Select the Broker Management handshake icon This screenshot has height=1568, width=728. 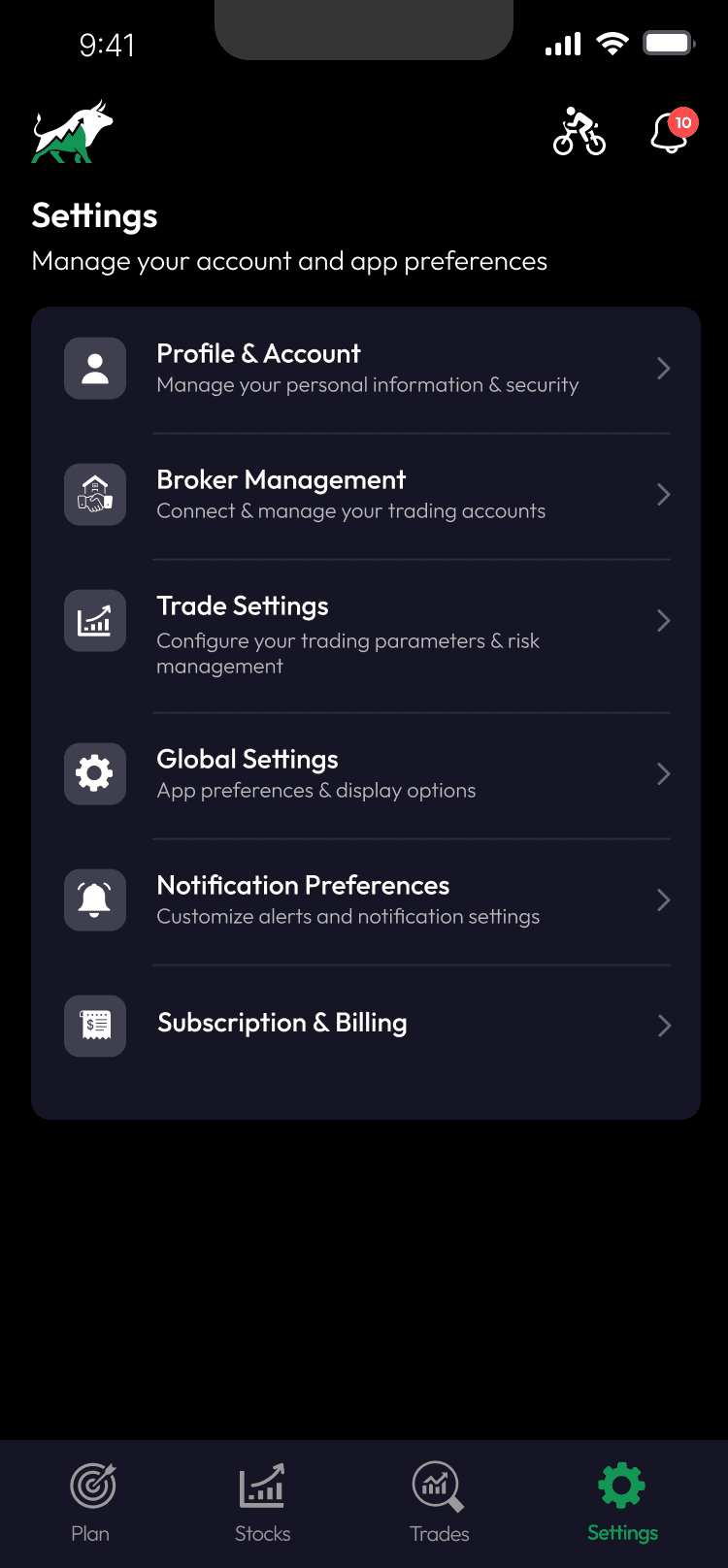94,494
